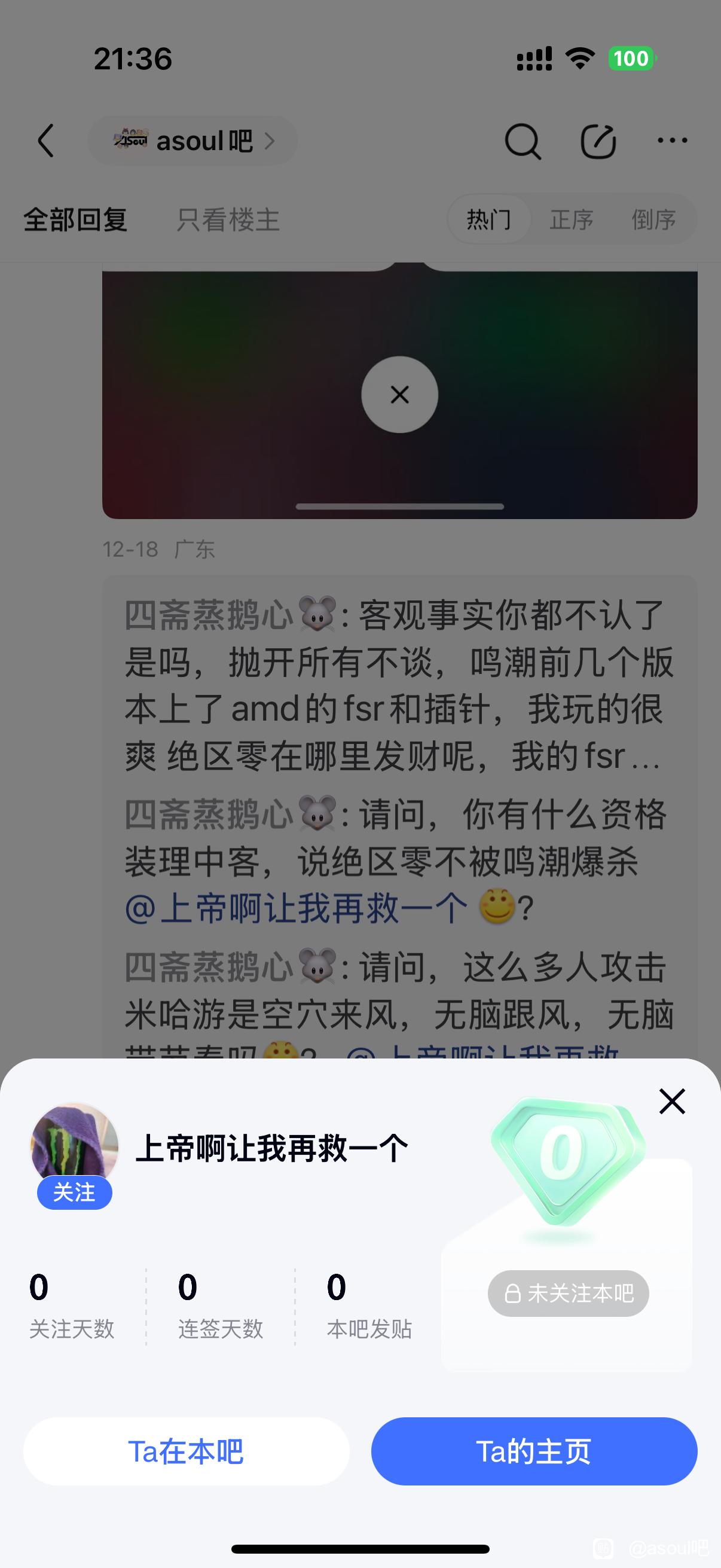This screenshot has width=721, height=1568.
Task: Open the asoul吧 forum chip
Action: (x=193, y=141)
